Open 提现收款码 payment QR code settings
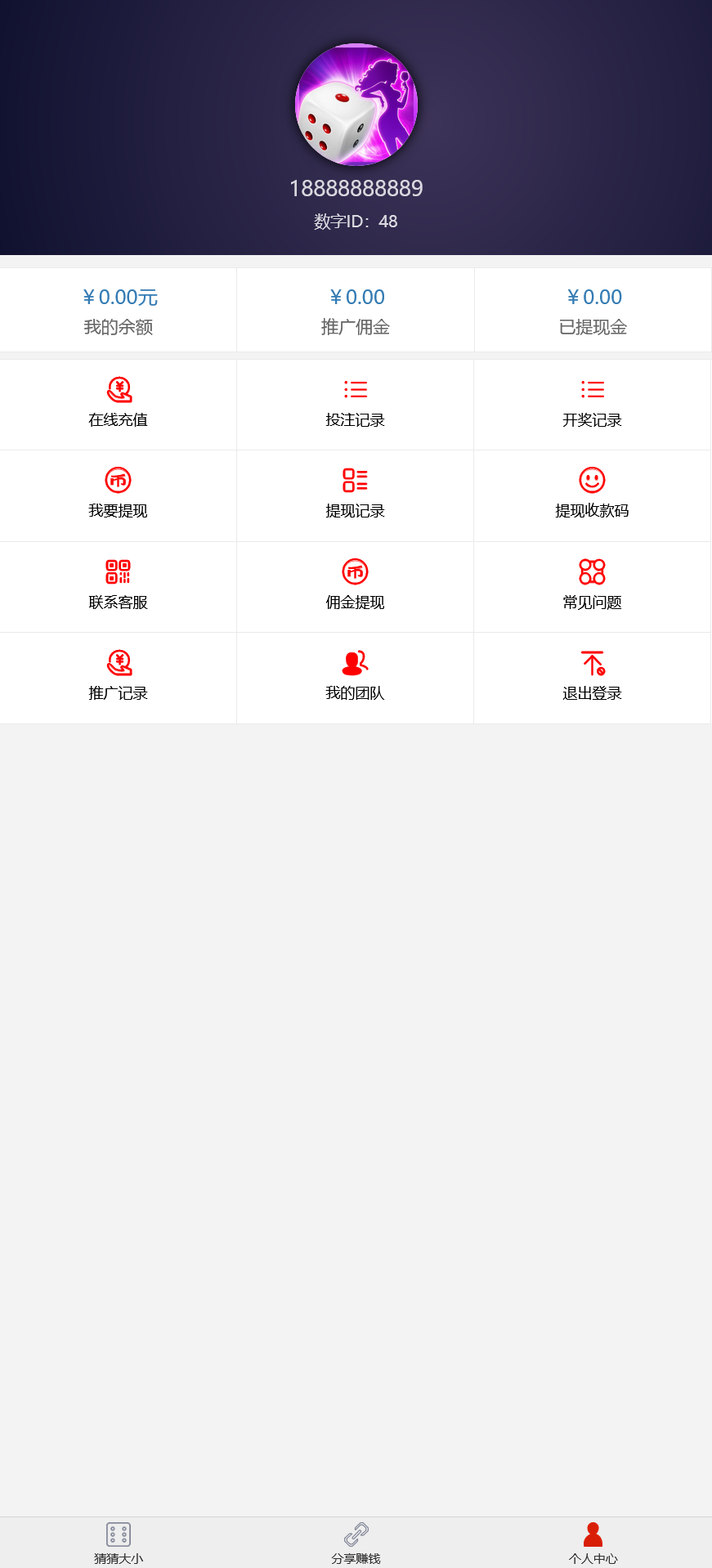Screen dimensions: 712x1568 tap(593, 495)
